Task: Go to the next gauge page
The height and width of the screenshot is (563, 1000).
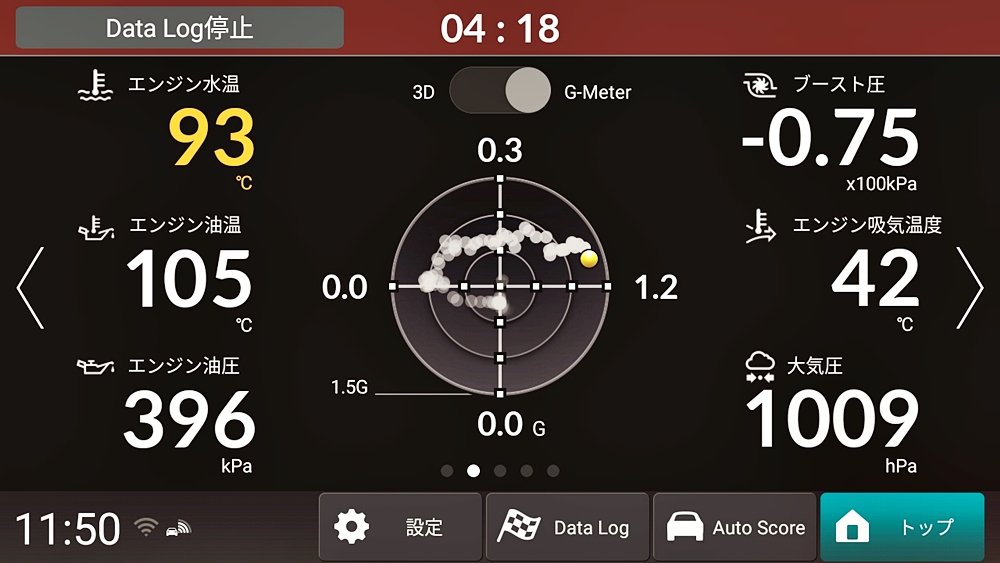Action: click(x=969, y=288)
